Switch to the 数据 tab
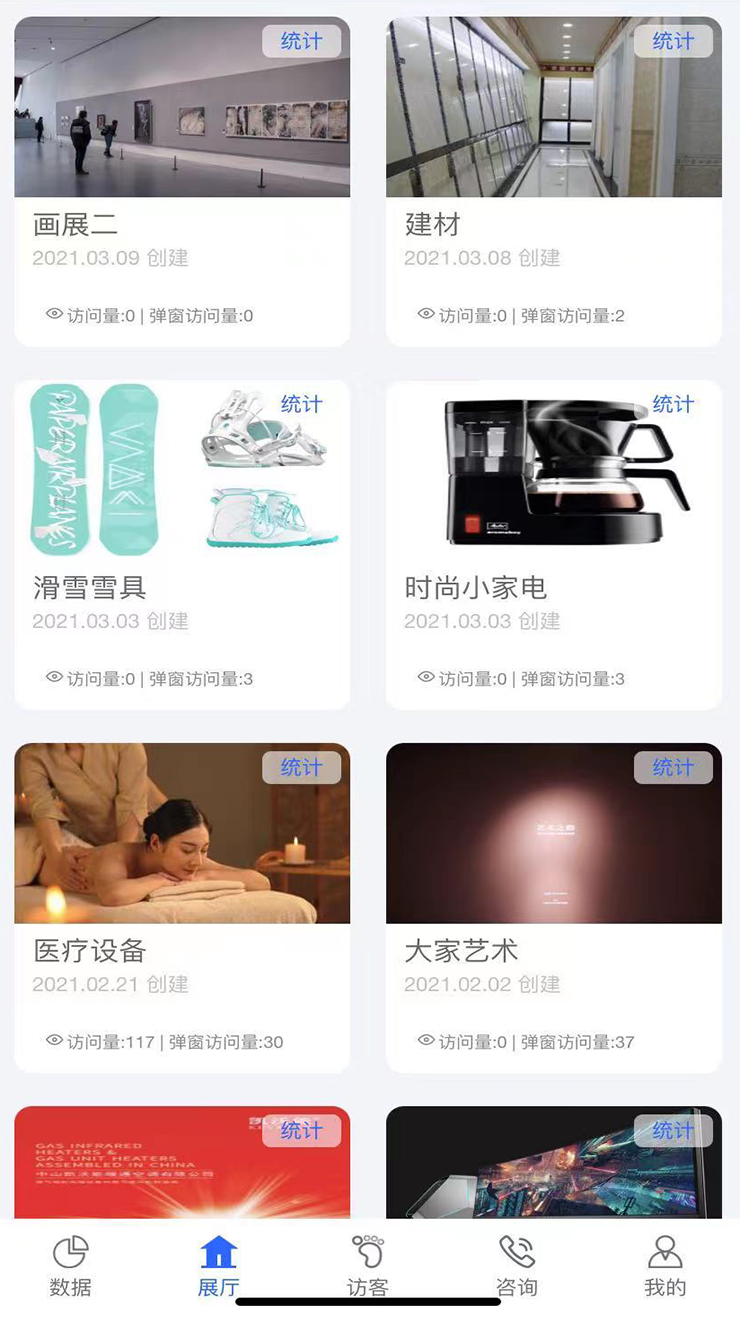The image size is (740, 1319). (70, 1265)
